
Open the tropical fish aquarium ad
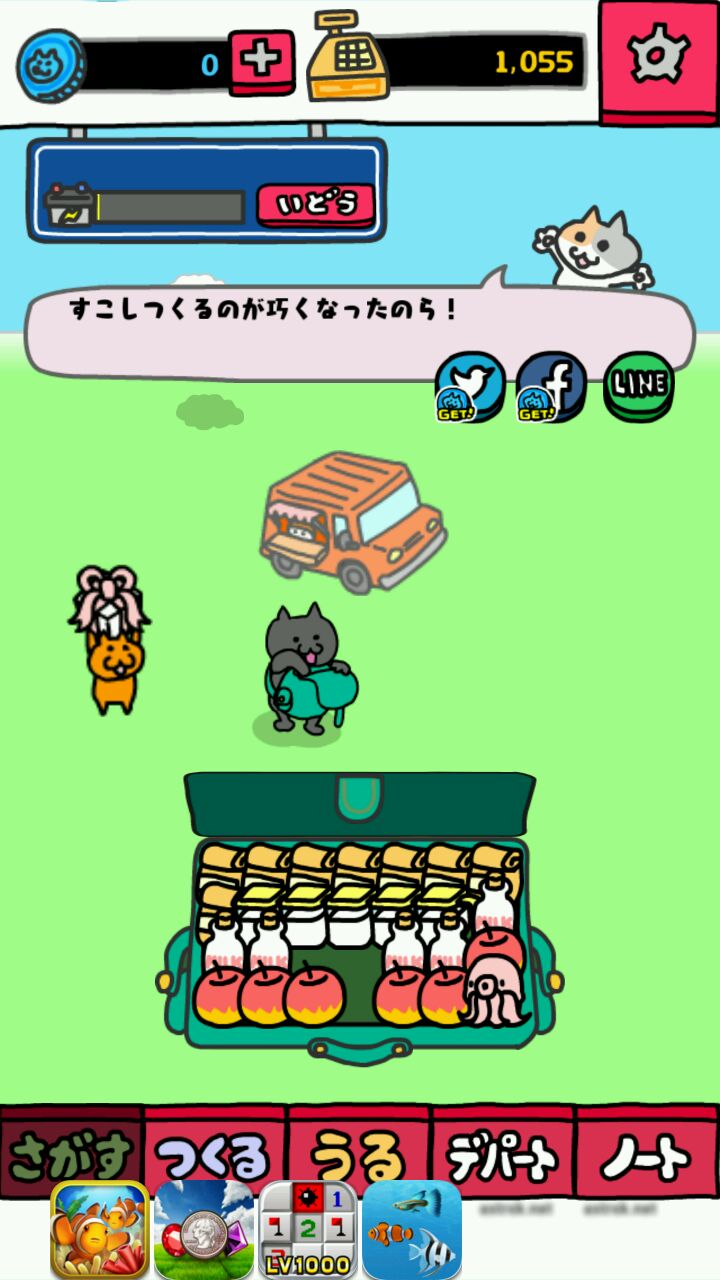pyautogui.click(x=412, y=1230)
